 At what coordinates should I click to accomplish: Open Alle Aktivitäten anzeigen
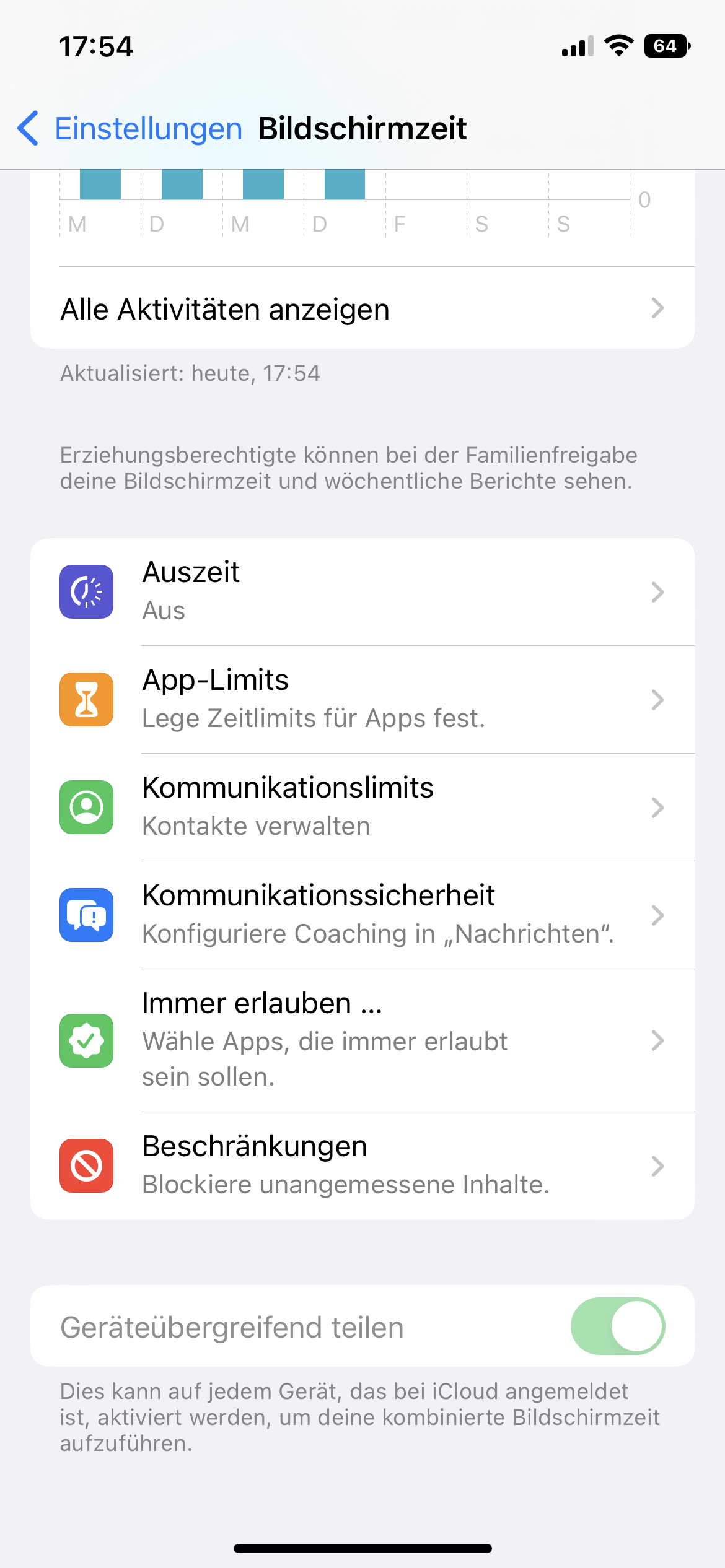click(362, 309)
